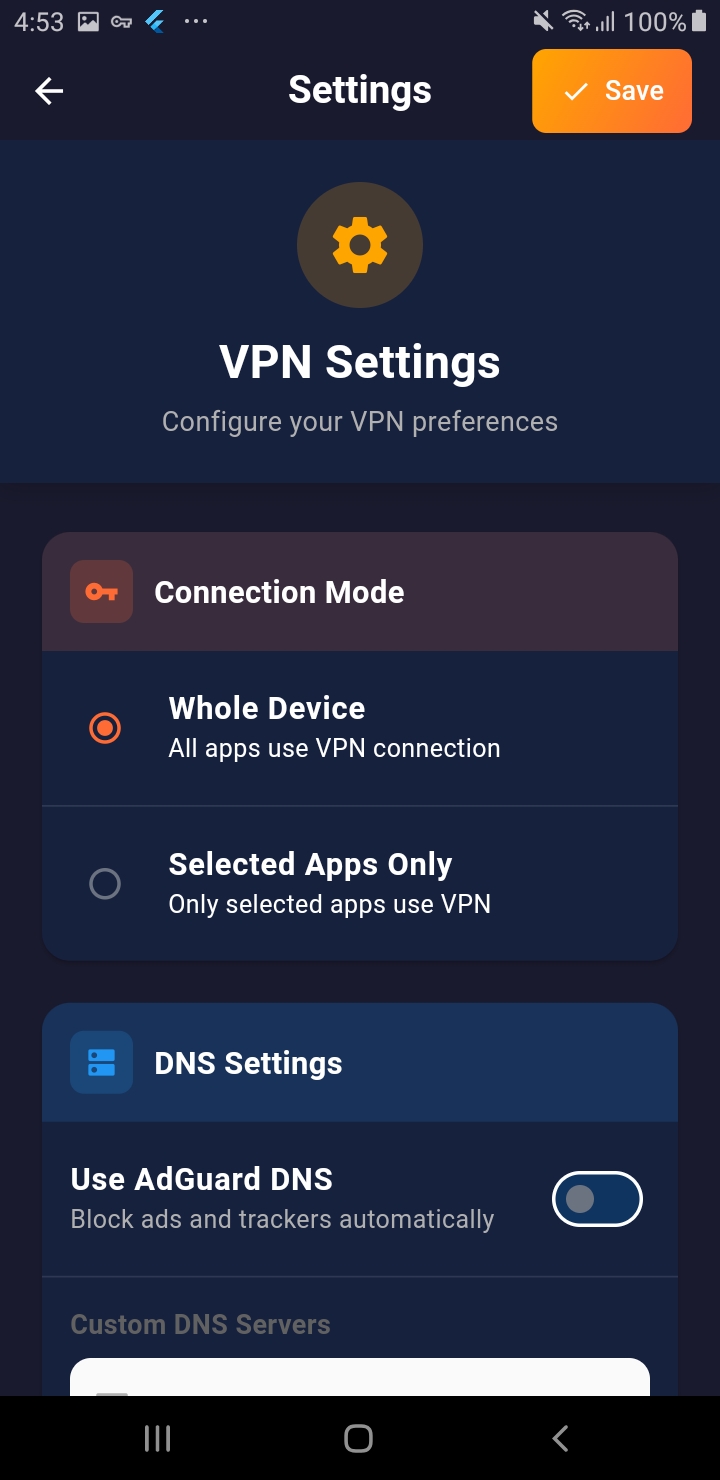This screenshot has width=720, height=1480.
Task: Open recent apps from navigation bar
Action: coord(158,1438)
